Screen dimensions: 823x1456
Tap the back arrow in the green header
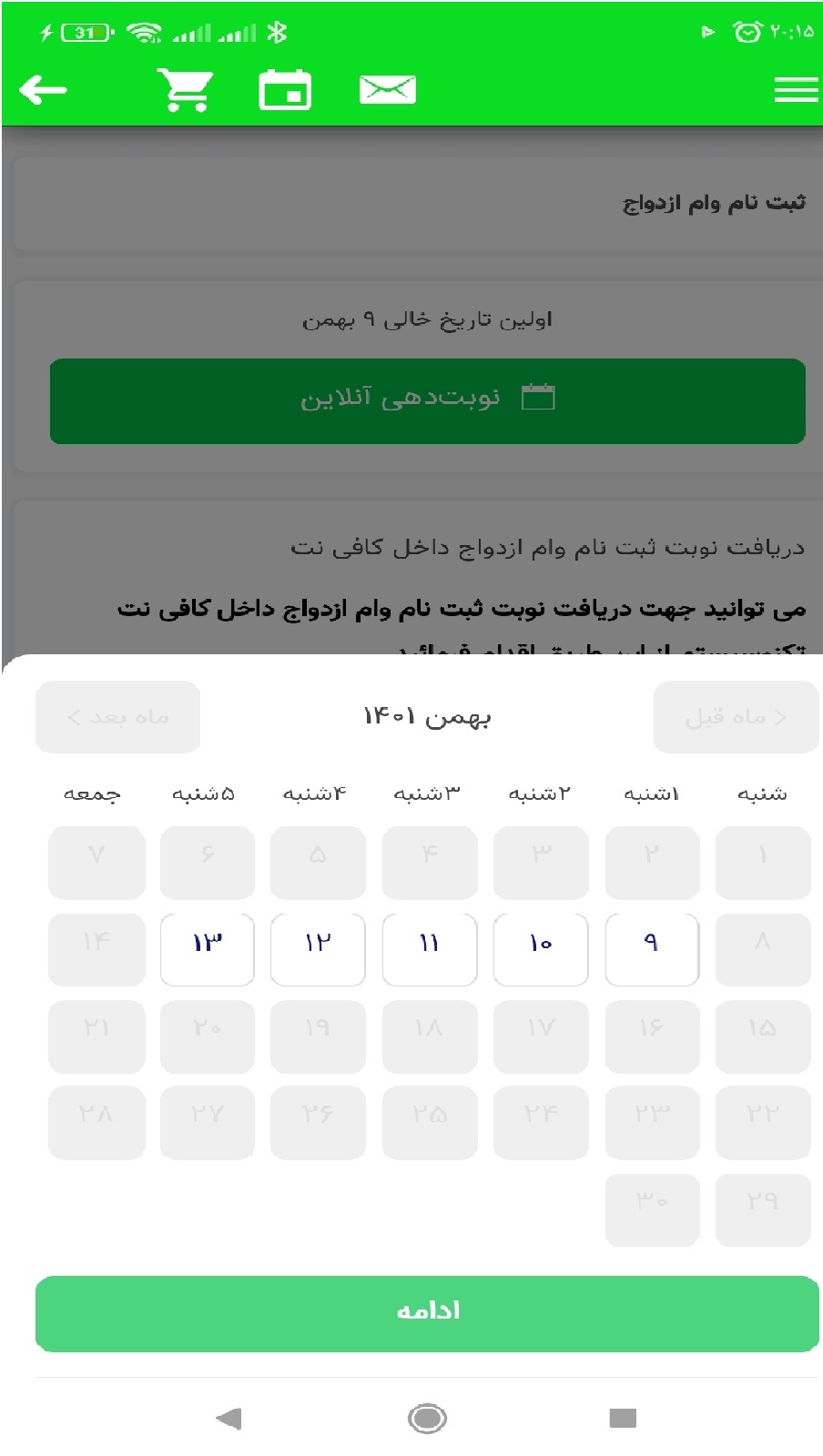pos(43,90)
